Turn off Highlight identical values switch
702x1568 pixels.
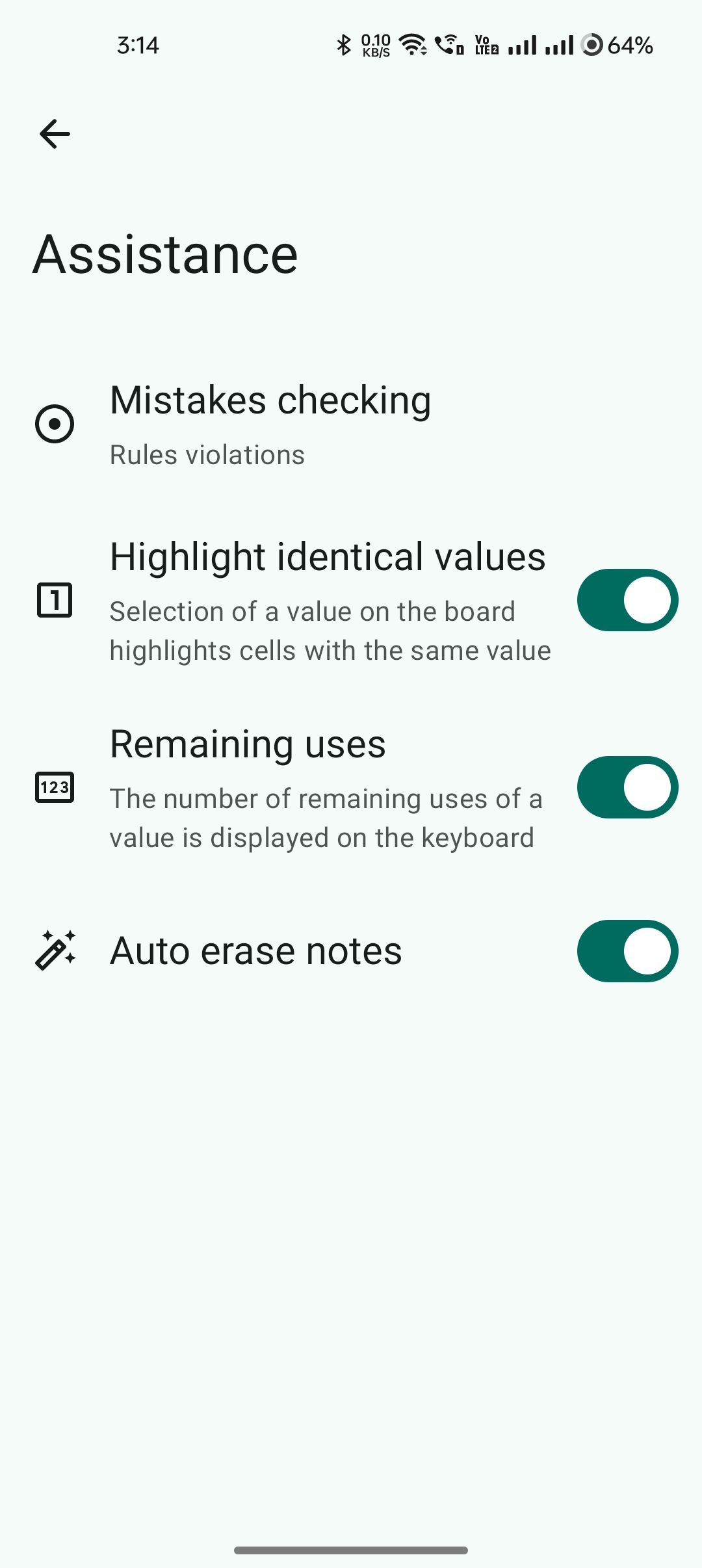click(627, 600)
